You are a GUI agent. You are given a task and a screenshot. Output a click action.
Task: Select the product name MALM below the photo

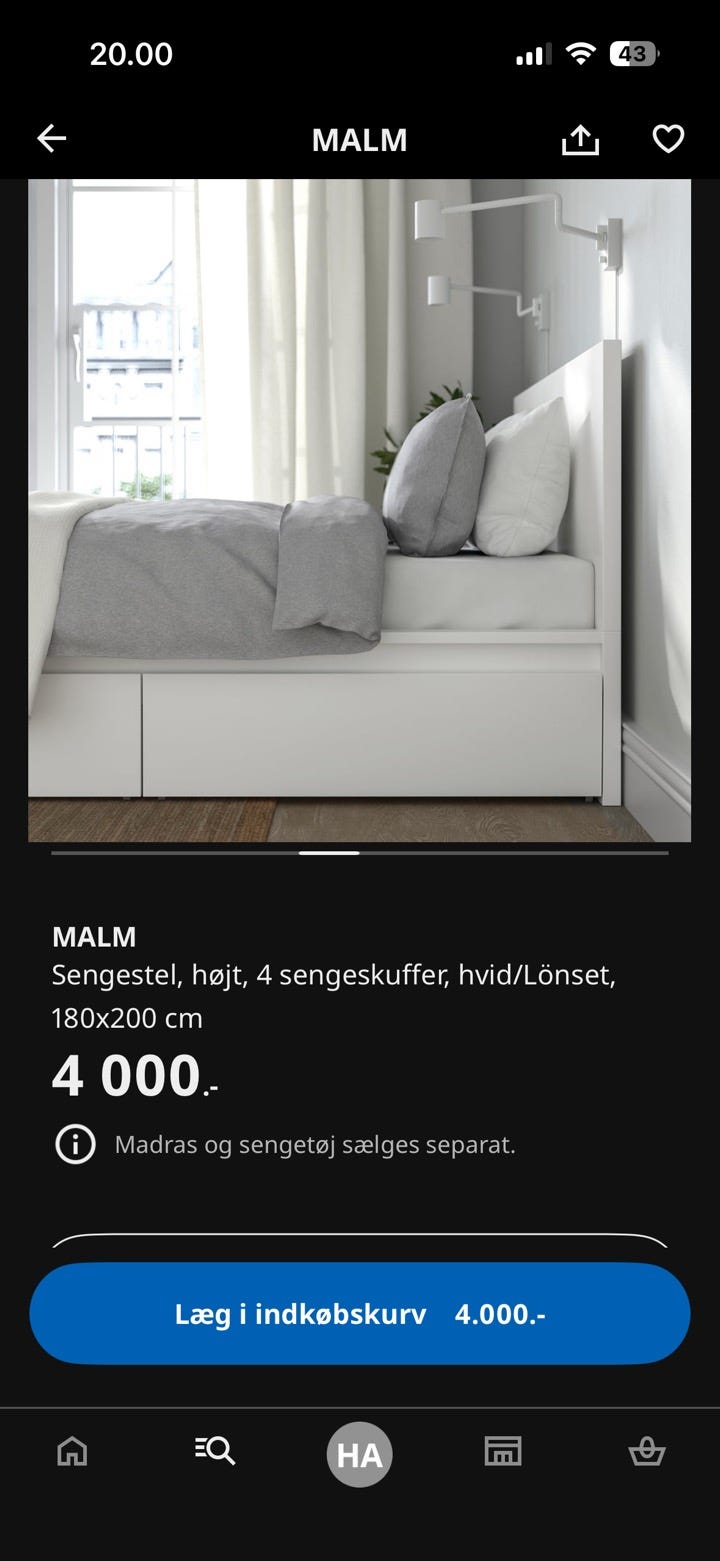95,937
